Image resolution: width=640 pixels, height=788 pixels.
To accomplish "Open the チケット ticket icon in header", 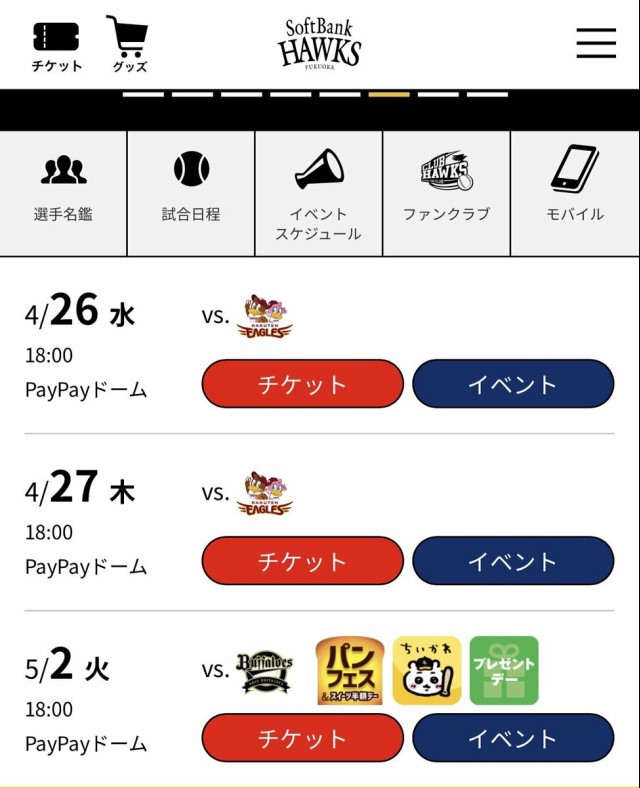I will tap(56, 45).
